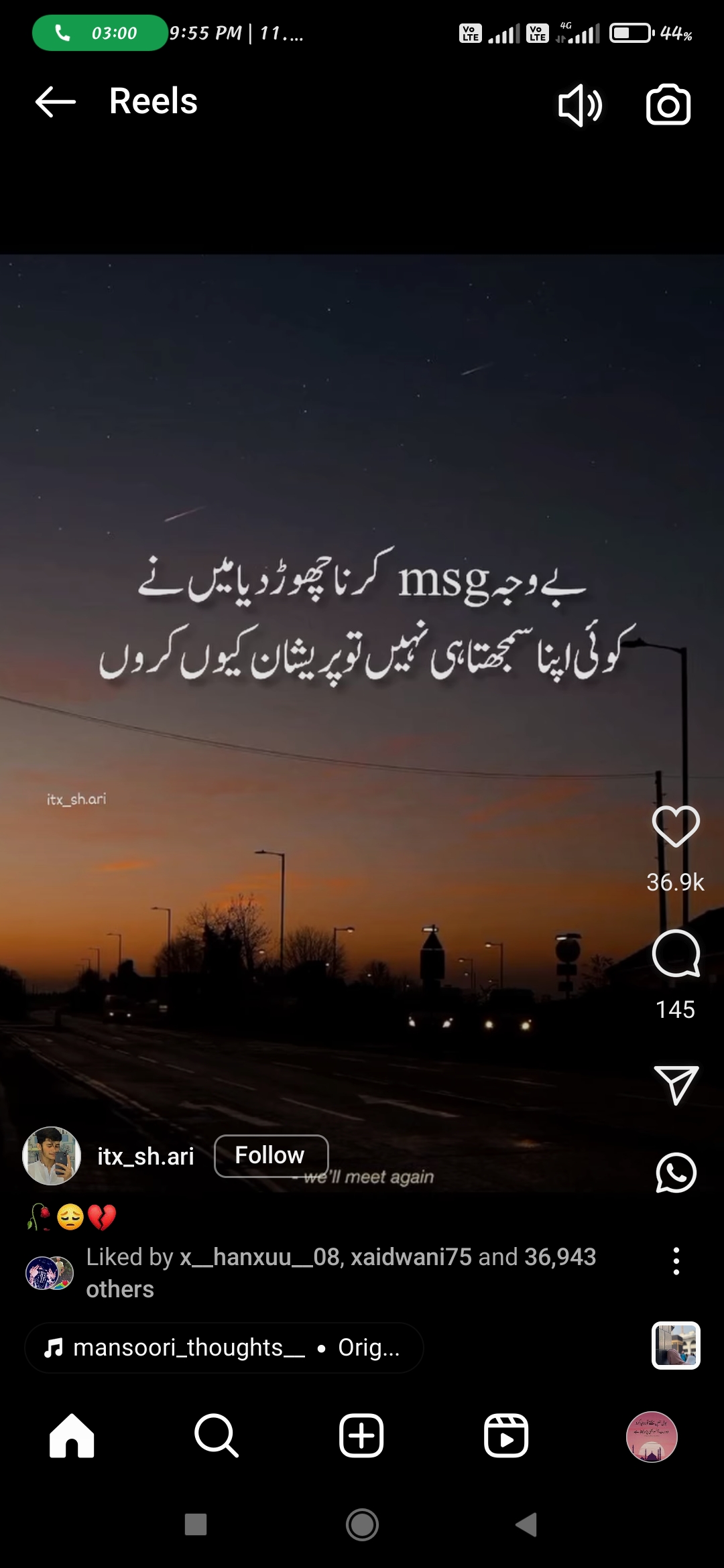Switch to the Home tab
The image size is (724, 1568).
click(x=72, y=1436)
